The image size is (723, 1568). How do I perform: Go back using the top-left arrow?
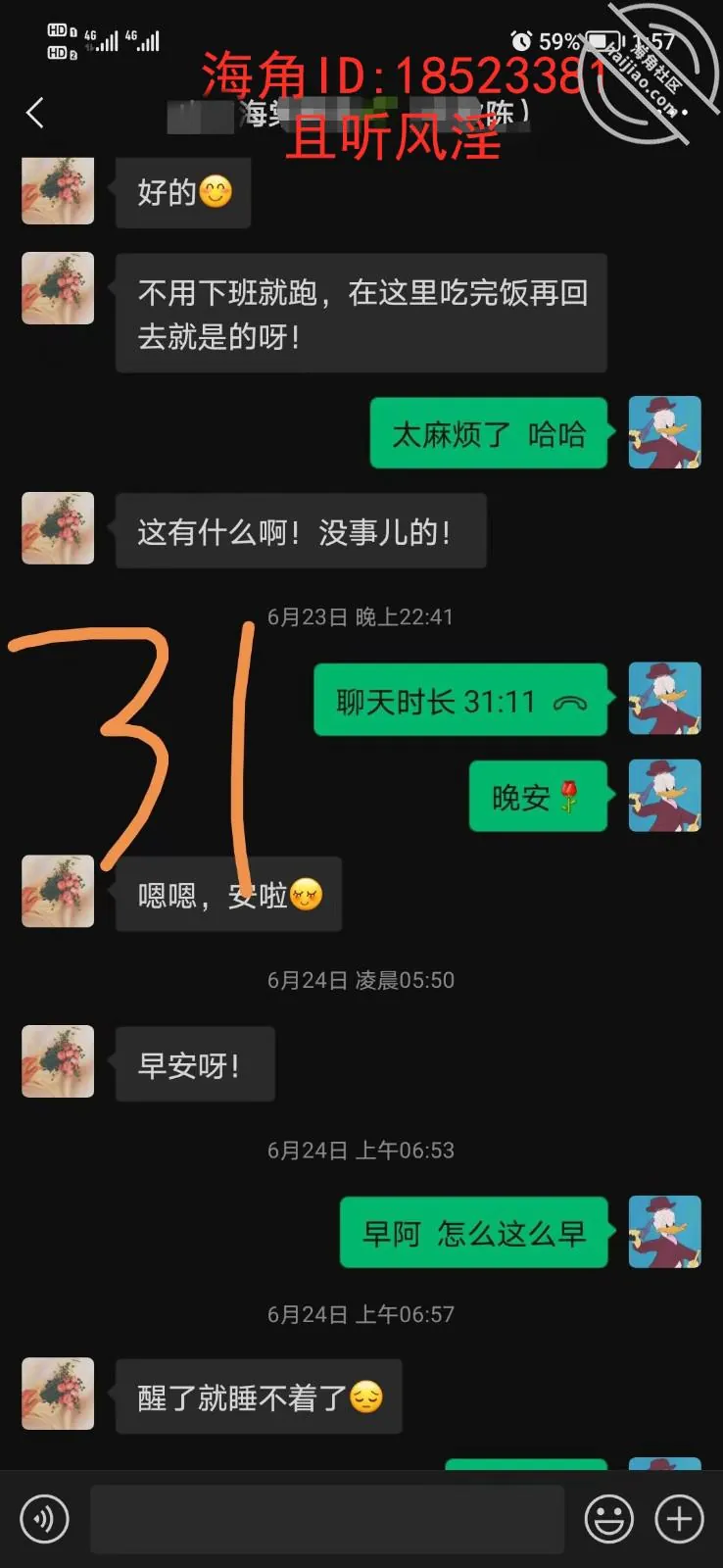click(x=35, y=113)
